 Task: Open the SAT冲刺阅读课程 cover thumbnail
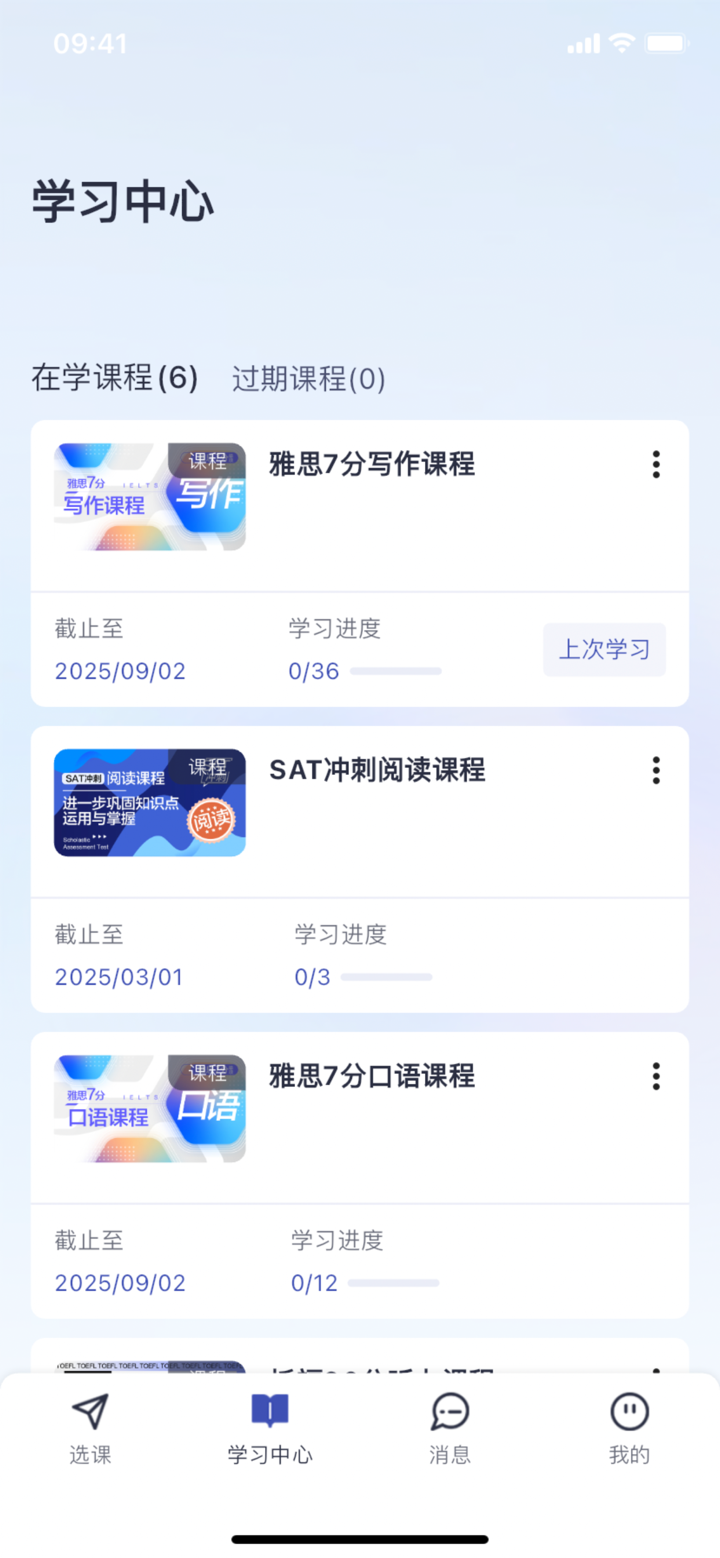[x=149, y=801]
